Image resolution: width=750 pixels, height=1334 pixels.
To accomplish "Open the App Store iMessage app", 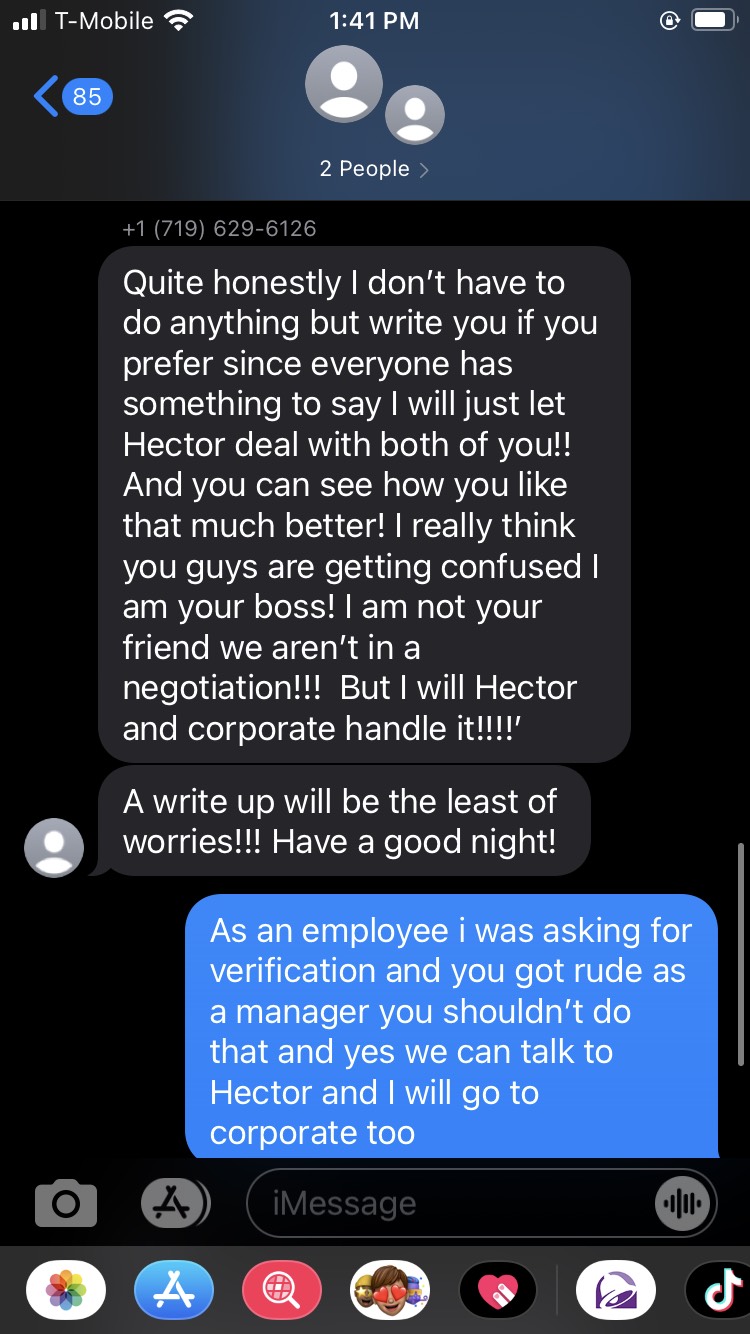I will pos(174,1292).
